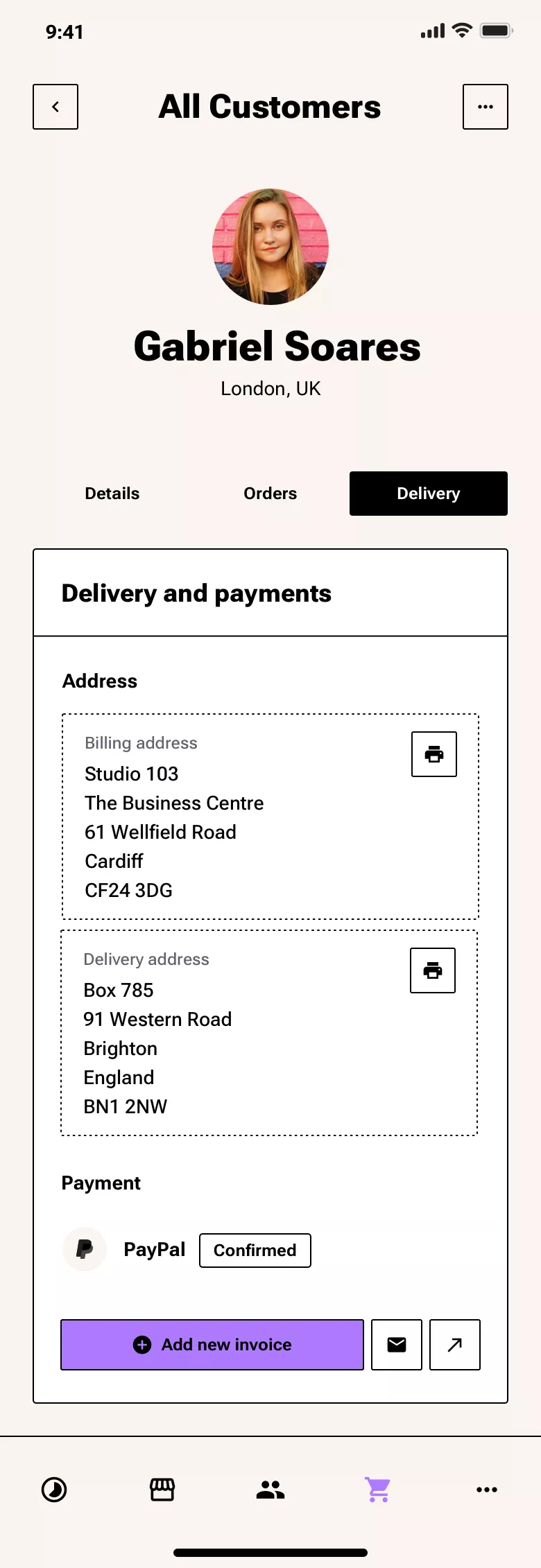The width and height of the screenshot is (541, 1568).
Task: Open the Delivery tab
Action: point(428,493)
